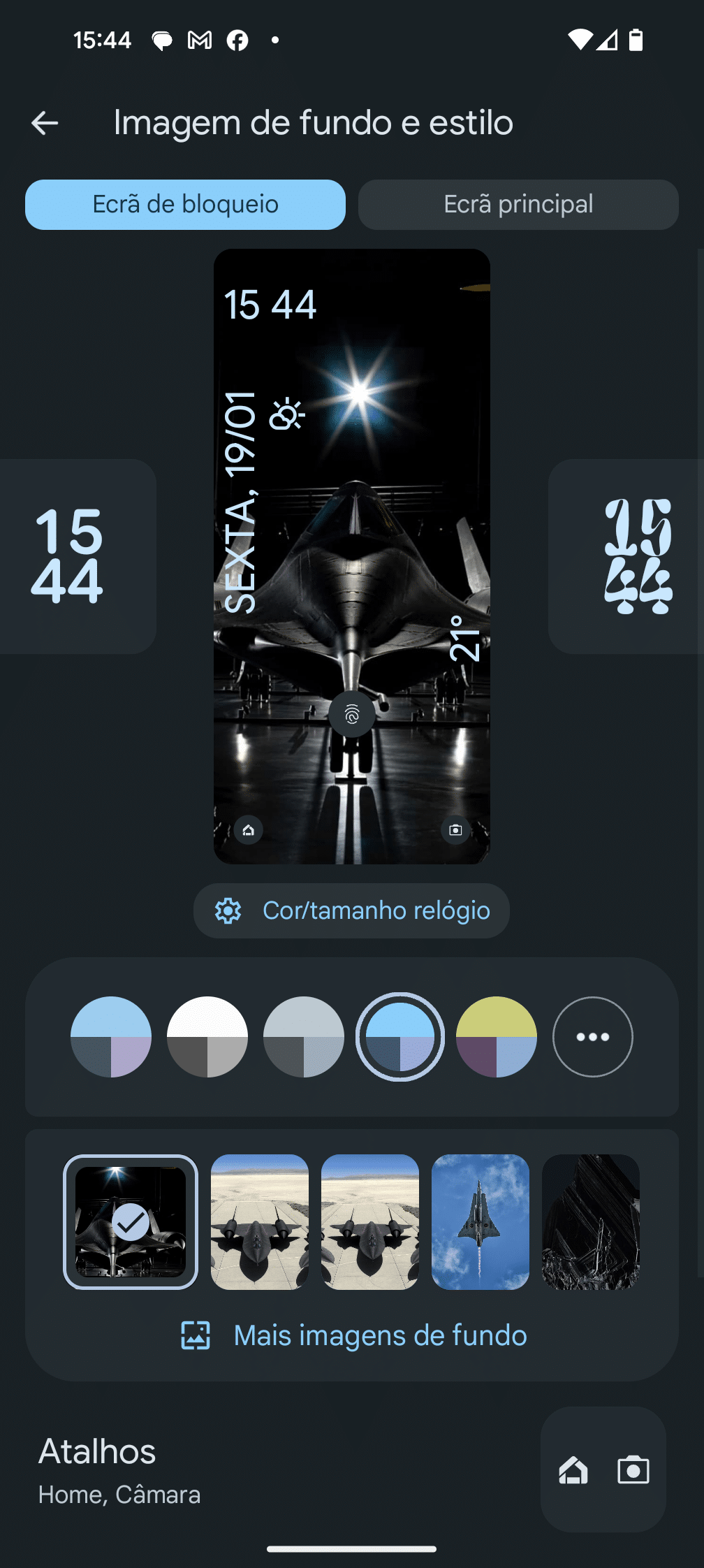Tap the lock screen preview
This screenshot has height=1568, width=704.
point(351,556)
